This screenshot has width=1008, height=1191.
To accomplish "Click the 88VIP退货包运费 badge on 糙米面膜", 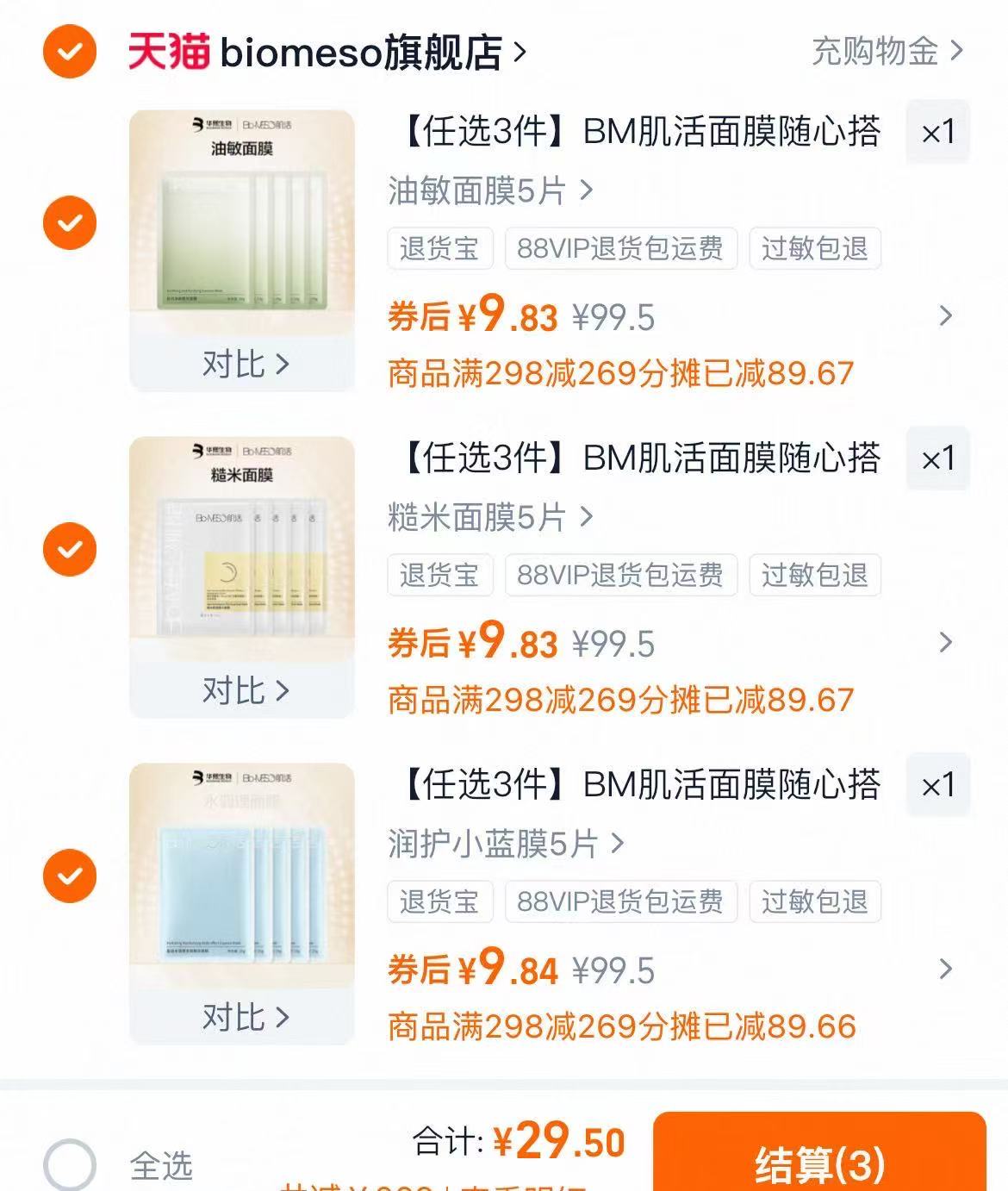I will 621,576.
